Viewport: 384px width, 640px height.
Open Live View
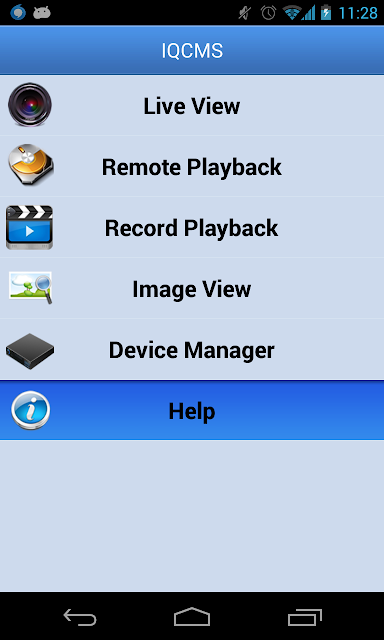192,105
